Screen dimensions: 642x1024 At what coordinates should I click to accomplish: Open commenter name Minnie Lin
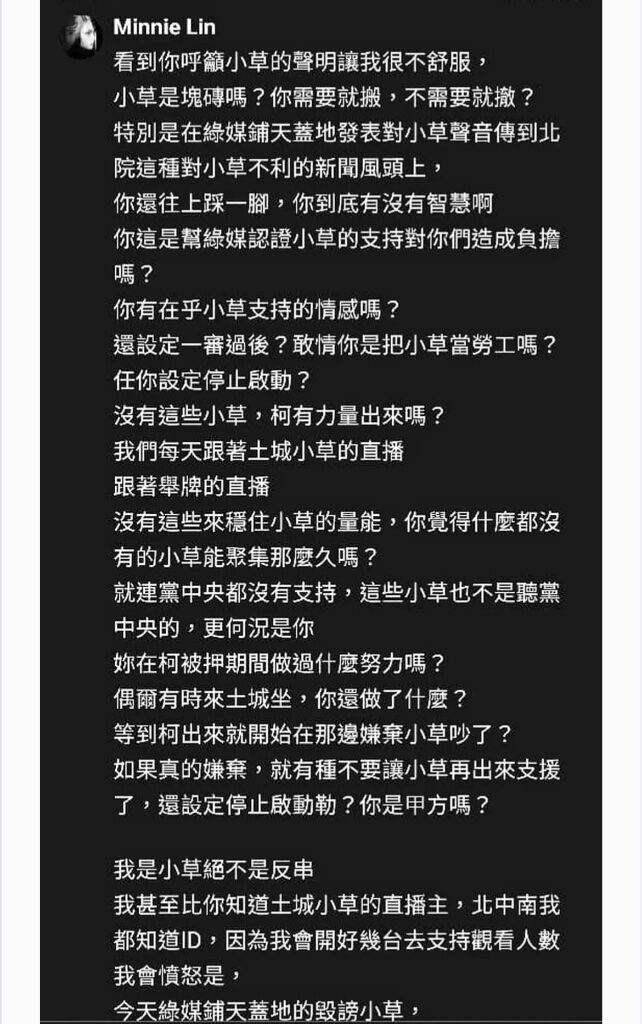tap(164, 27)
